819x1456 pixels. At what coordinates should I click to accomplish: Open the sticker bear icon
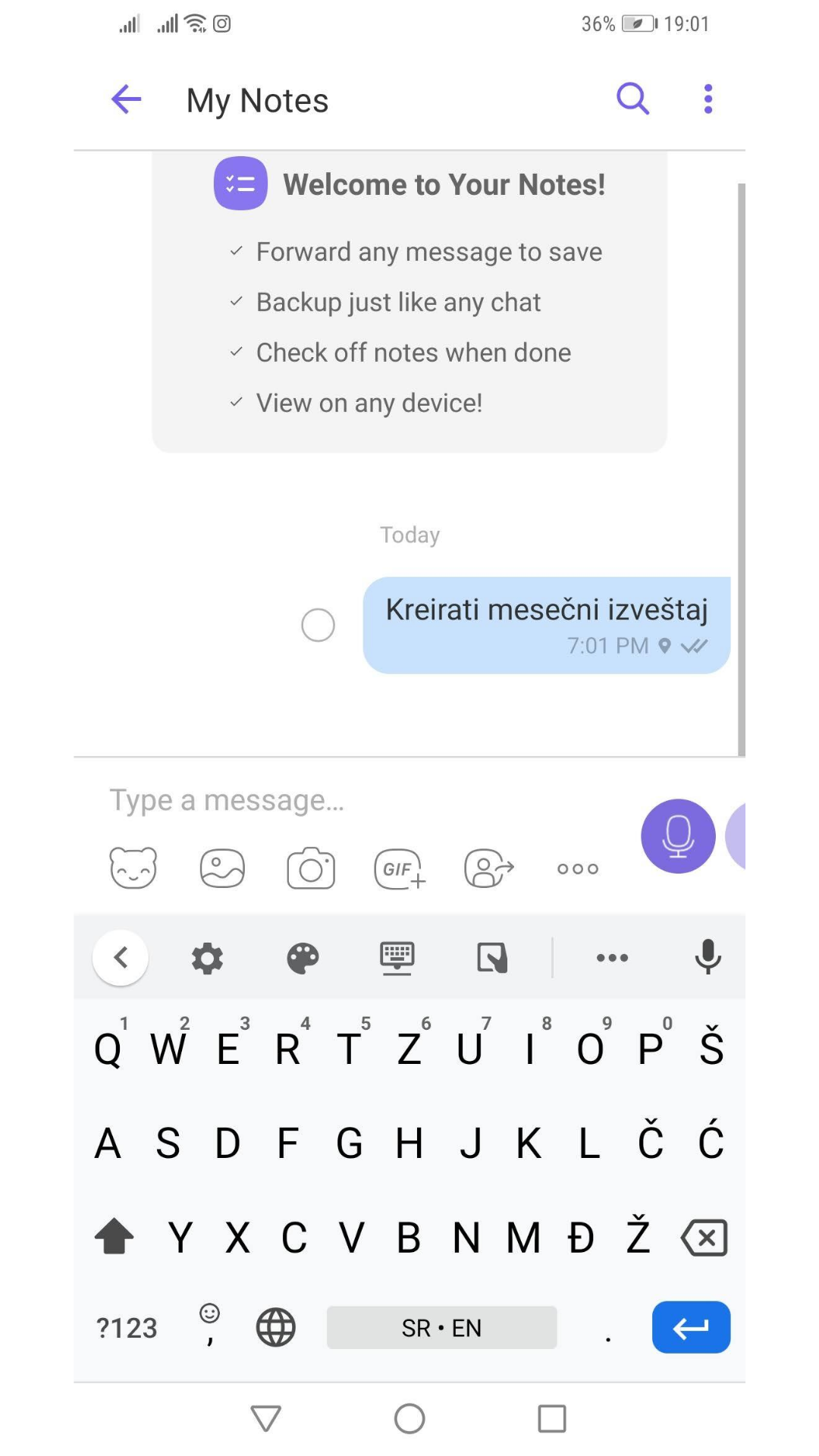click(x=133, y=868)
